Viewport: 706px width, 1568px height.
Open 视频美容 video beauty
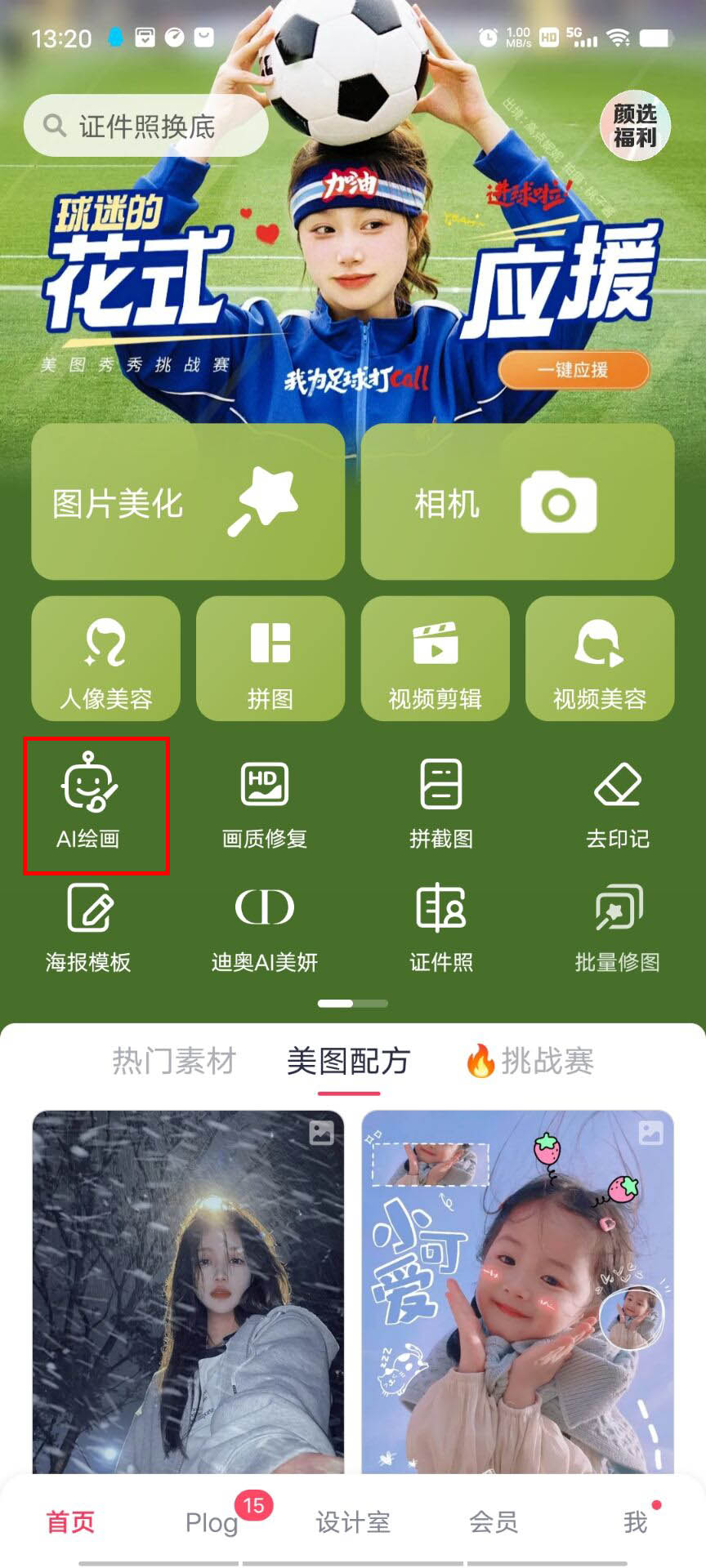(x=600, y=658)
